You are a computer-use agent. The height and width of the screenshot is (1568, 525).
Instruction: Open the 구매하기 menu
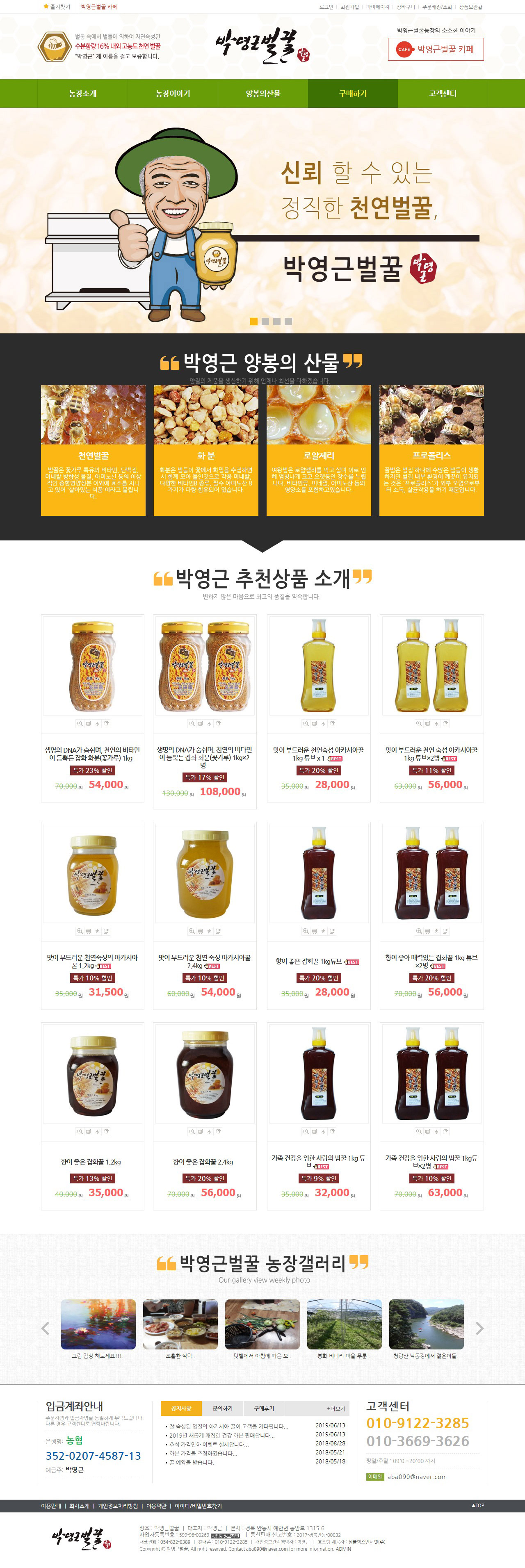(353, 93)
